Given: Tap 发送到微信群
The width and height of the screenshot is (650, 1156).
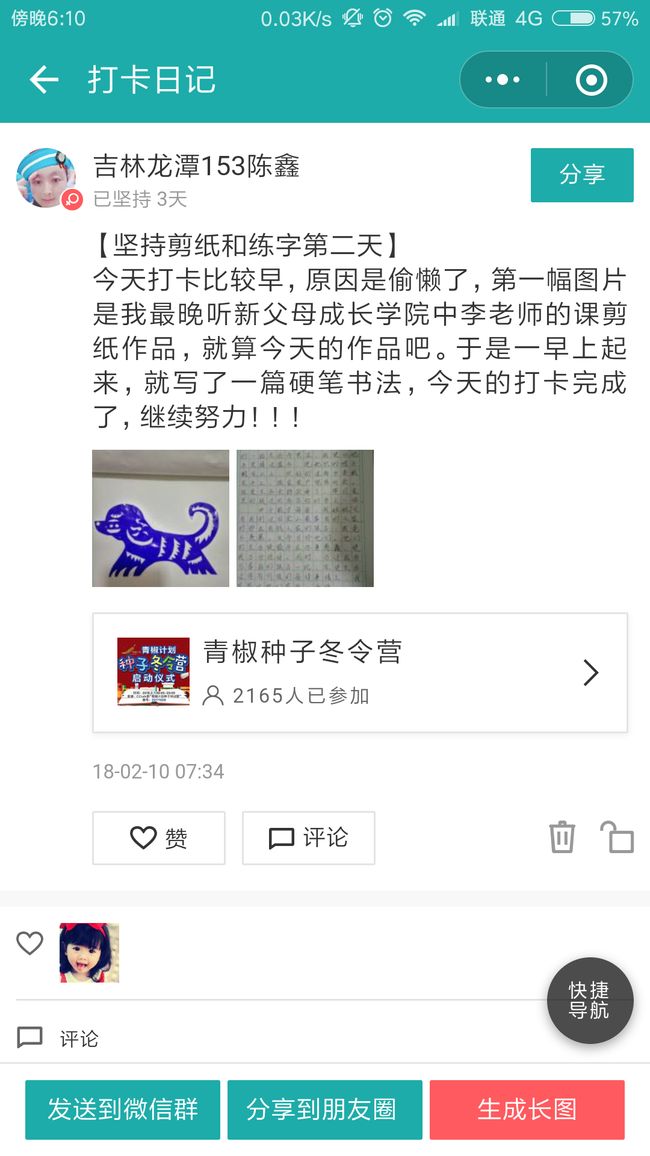Looking at the screenshot, I should (x=122, y=1110).
